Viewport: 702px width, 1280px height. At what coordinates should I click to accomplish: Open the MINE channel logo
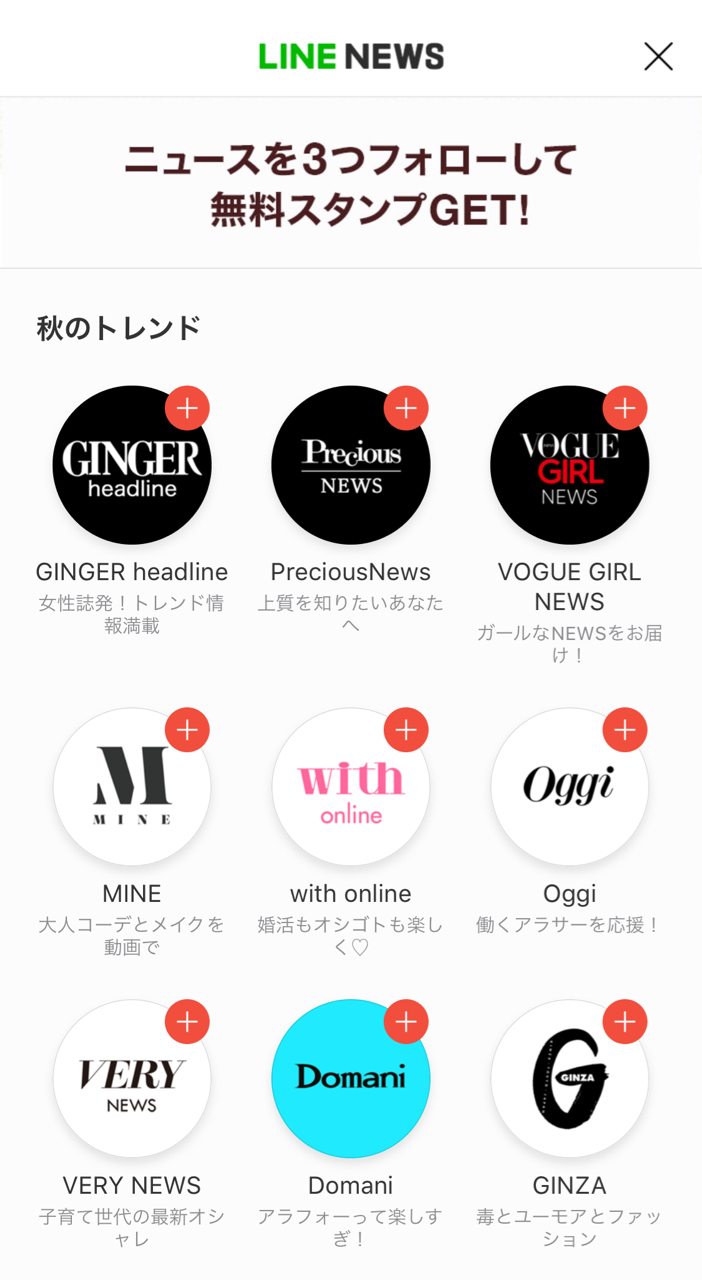[132, 787]
